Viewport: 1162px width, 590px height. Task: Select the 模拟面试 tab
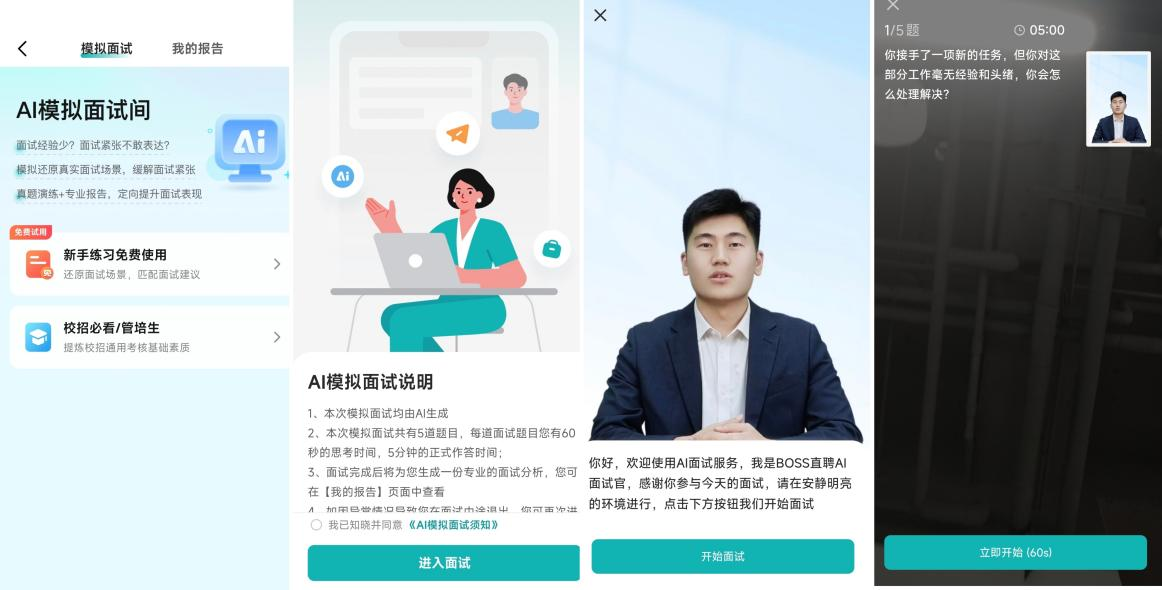tap(106, 48)
